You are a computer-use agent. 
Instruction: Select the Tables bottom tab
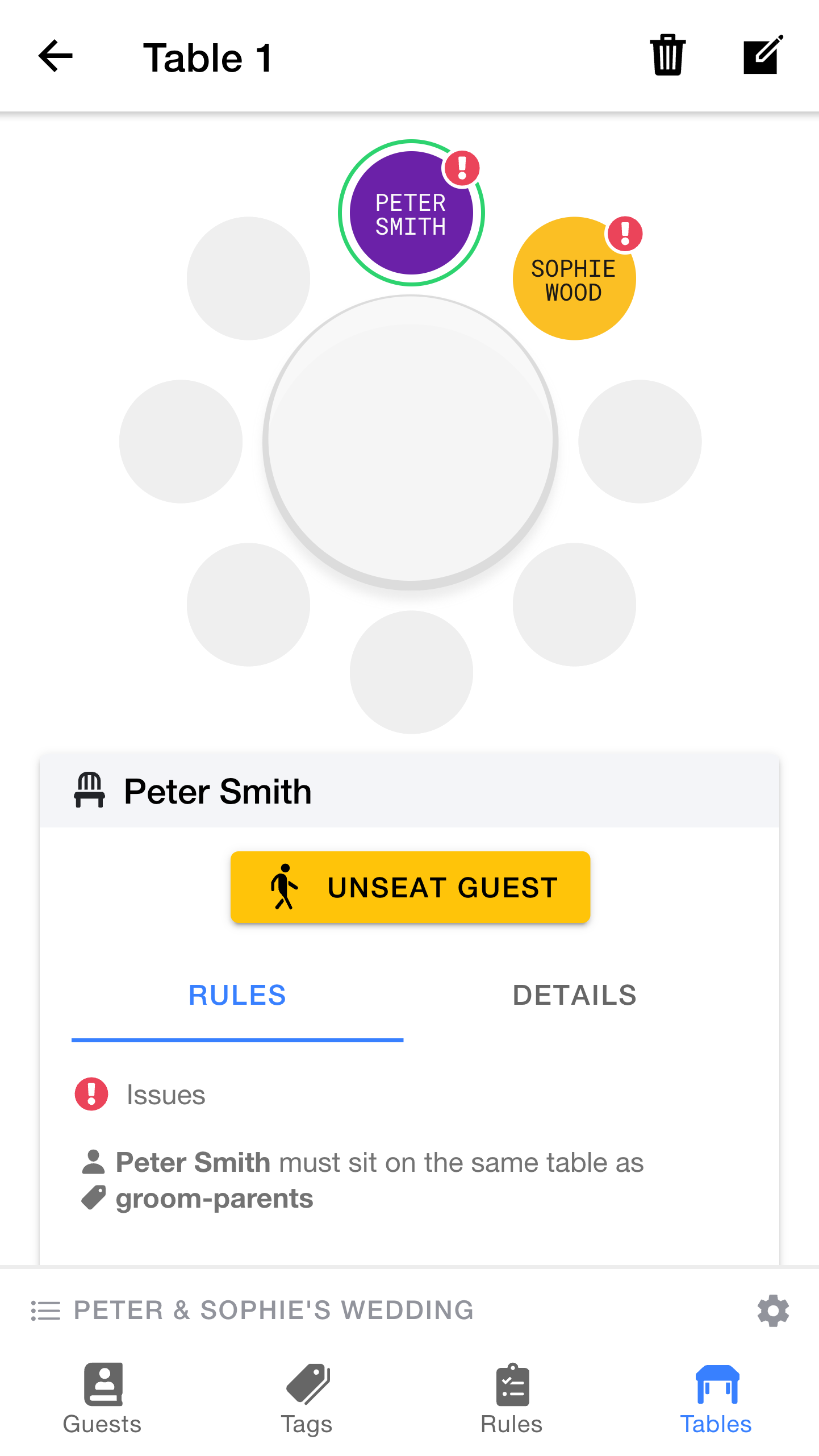click(716, 1399)
